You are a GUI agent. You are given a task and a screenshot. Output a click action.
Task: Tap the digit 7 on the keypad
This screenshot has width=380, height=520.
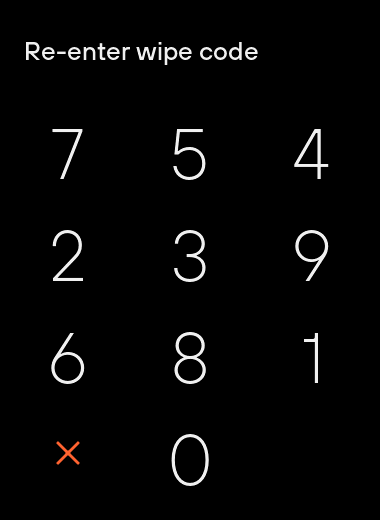tap(68, 154)
